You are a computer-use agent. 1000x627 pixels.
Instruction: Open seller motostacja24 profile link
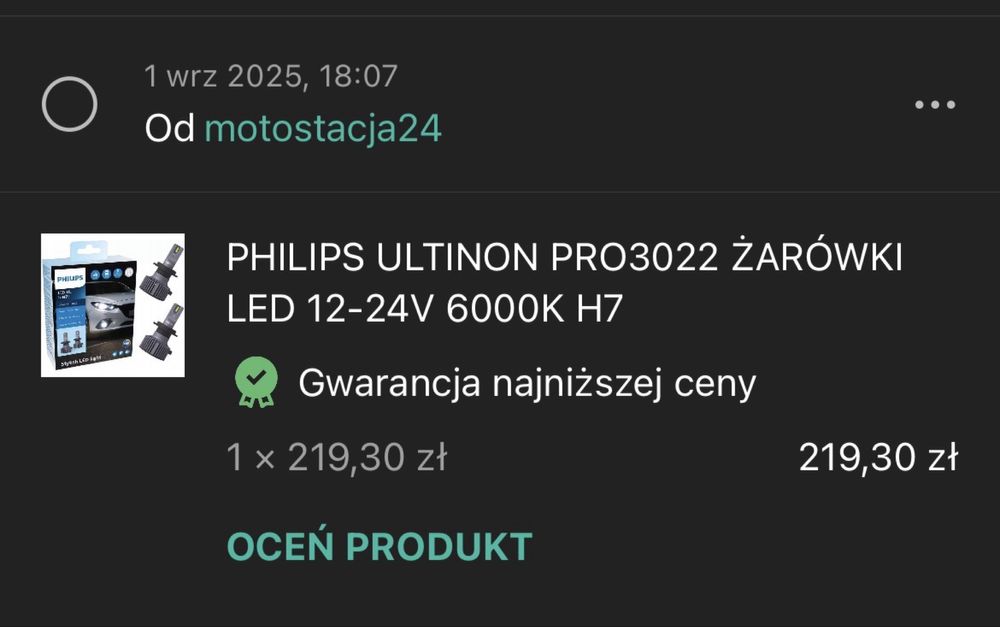(x=322, y=128)
